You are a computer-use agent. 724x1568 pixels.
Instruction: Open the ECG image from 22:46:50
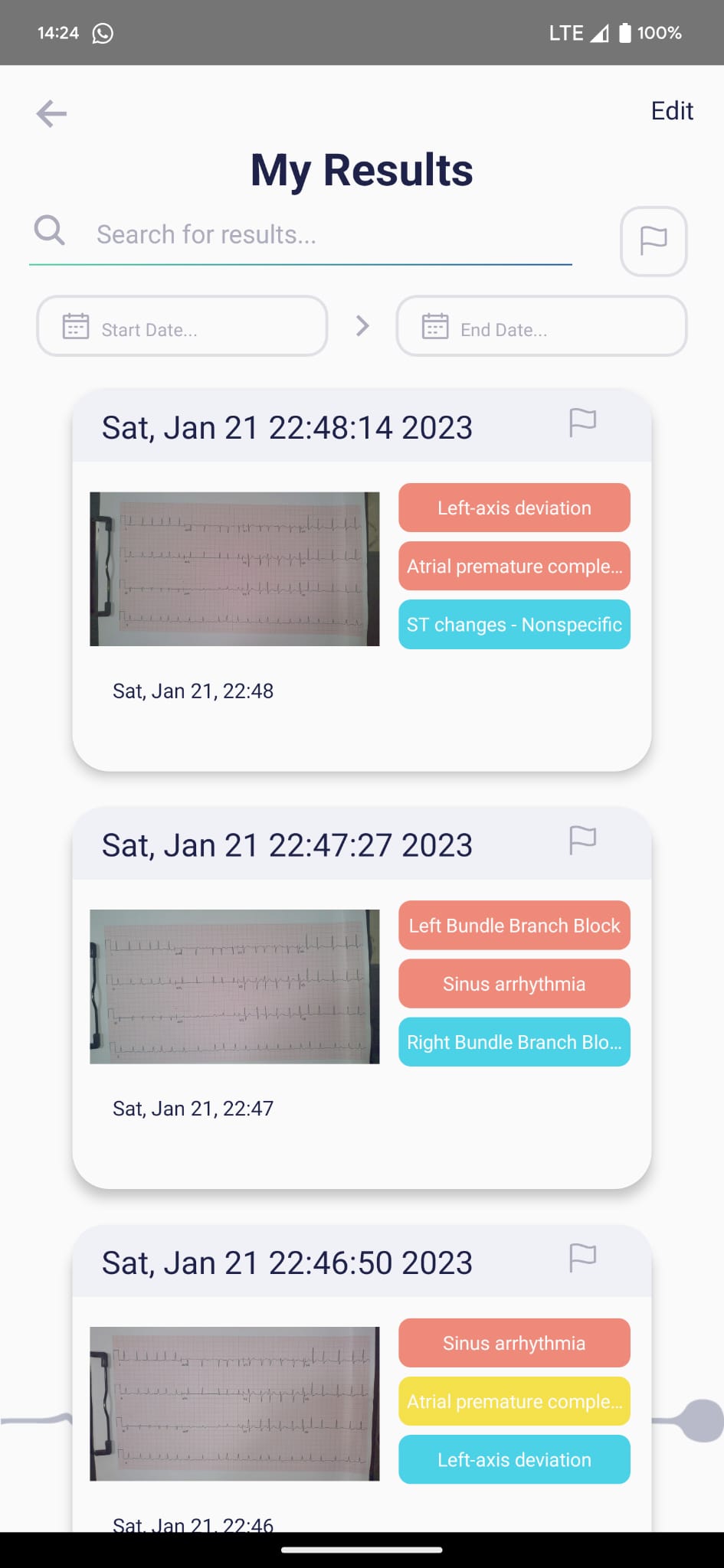point(234,1403)
